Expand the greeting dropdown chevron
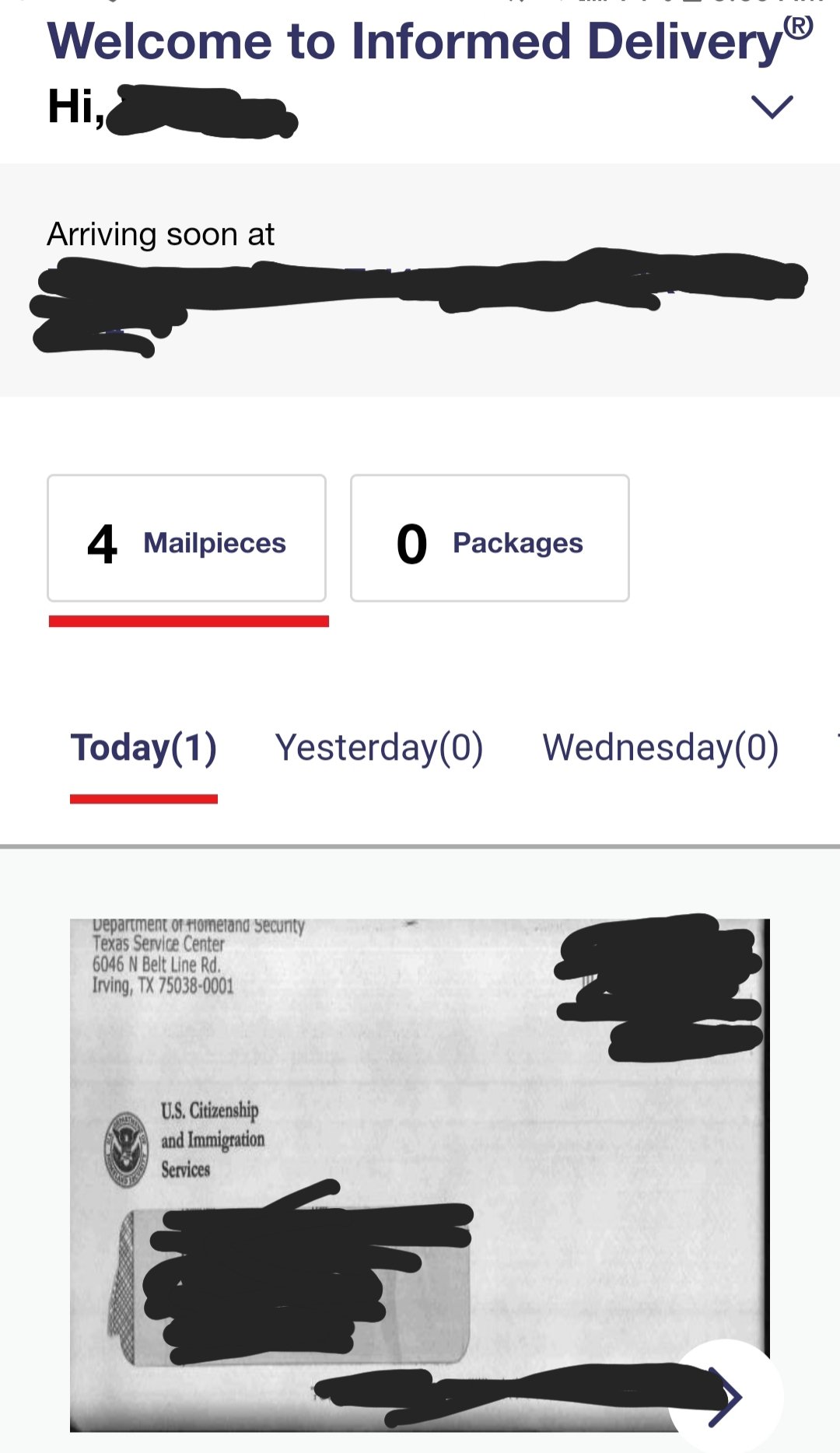Viewport: 840px width, 1453px height. [772, 107]
